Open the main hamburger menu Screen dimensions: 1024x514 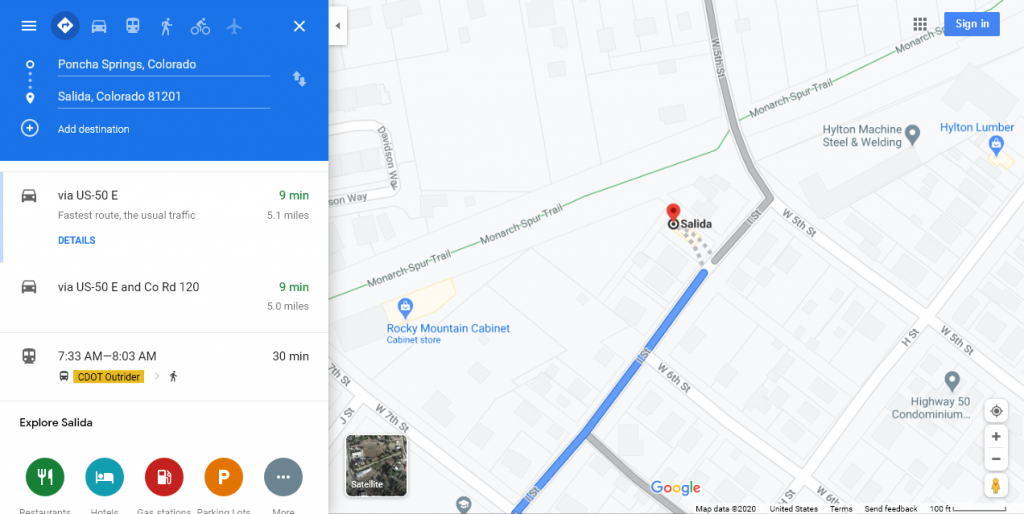pos(29,26)
